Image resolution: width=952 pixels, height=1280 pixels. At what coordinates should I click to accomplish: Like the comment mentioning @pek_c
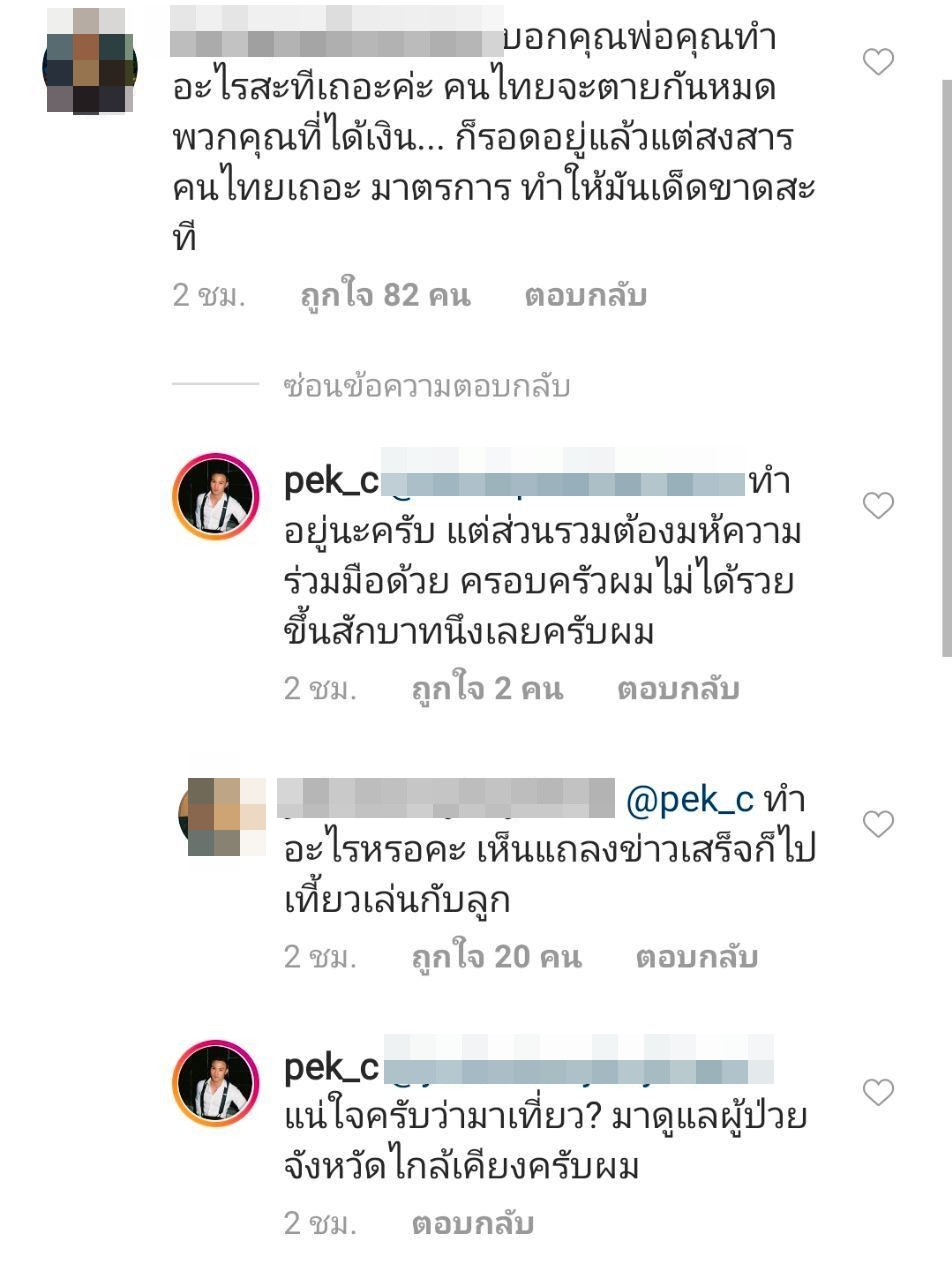tap(877, 824)
